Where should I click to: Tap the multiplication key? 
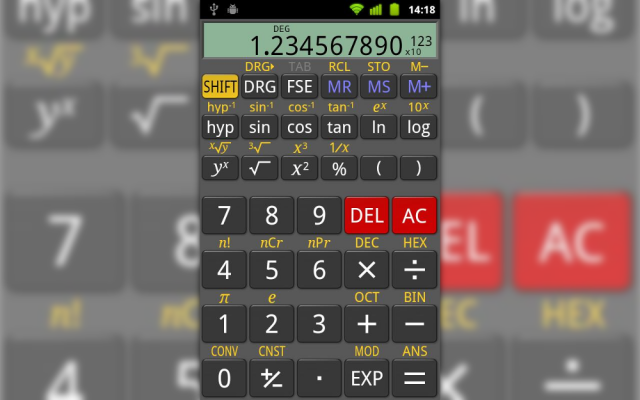pos(367,270)
